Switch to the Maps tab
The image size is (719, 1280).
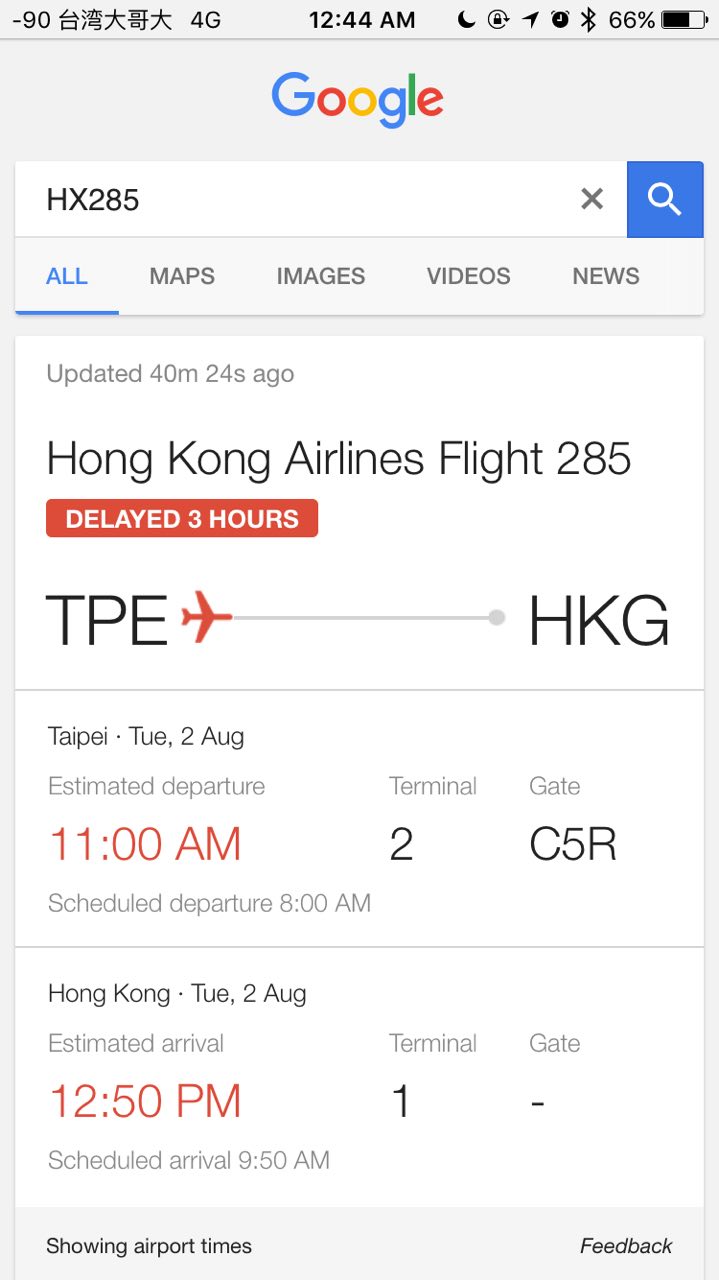point(182,276)
